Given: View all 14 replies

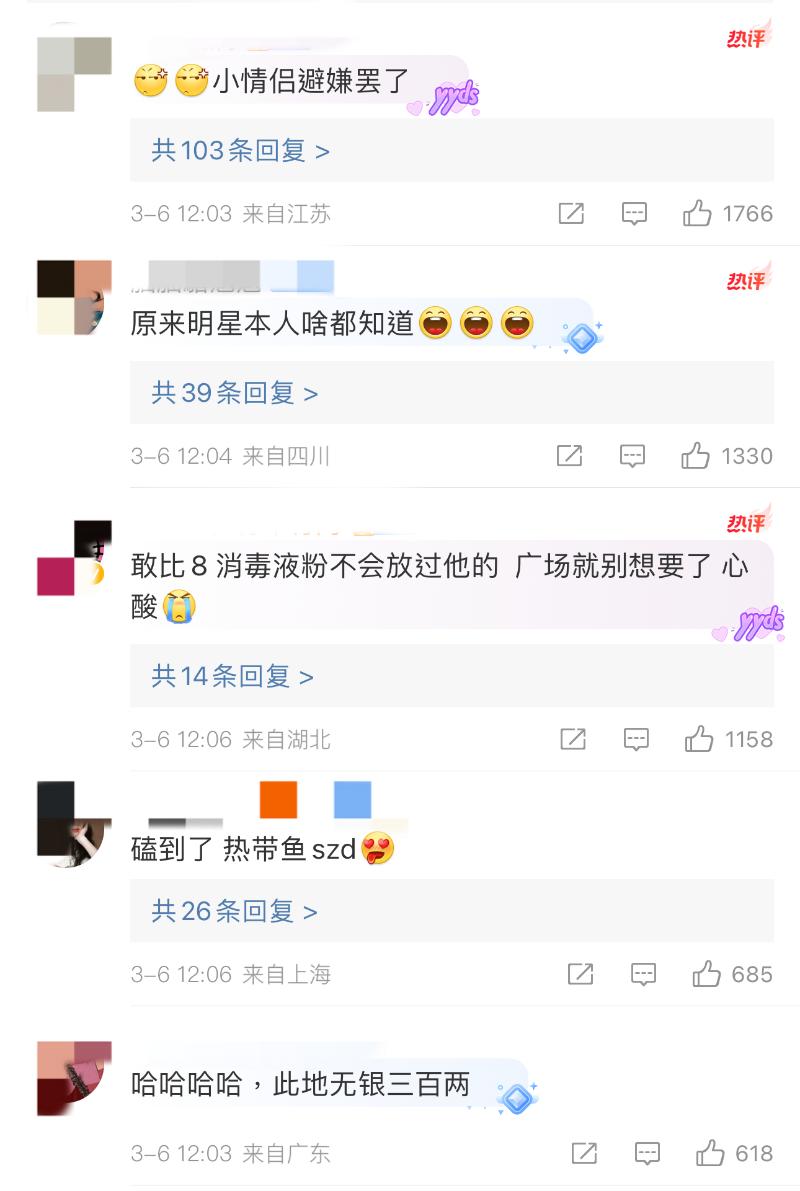Looking at the screenshot, I should pyautogui.click(x=232, y=677).
